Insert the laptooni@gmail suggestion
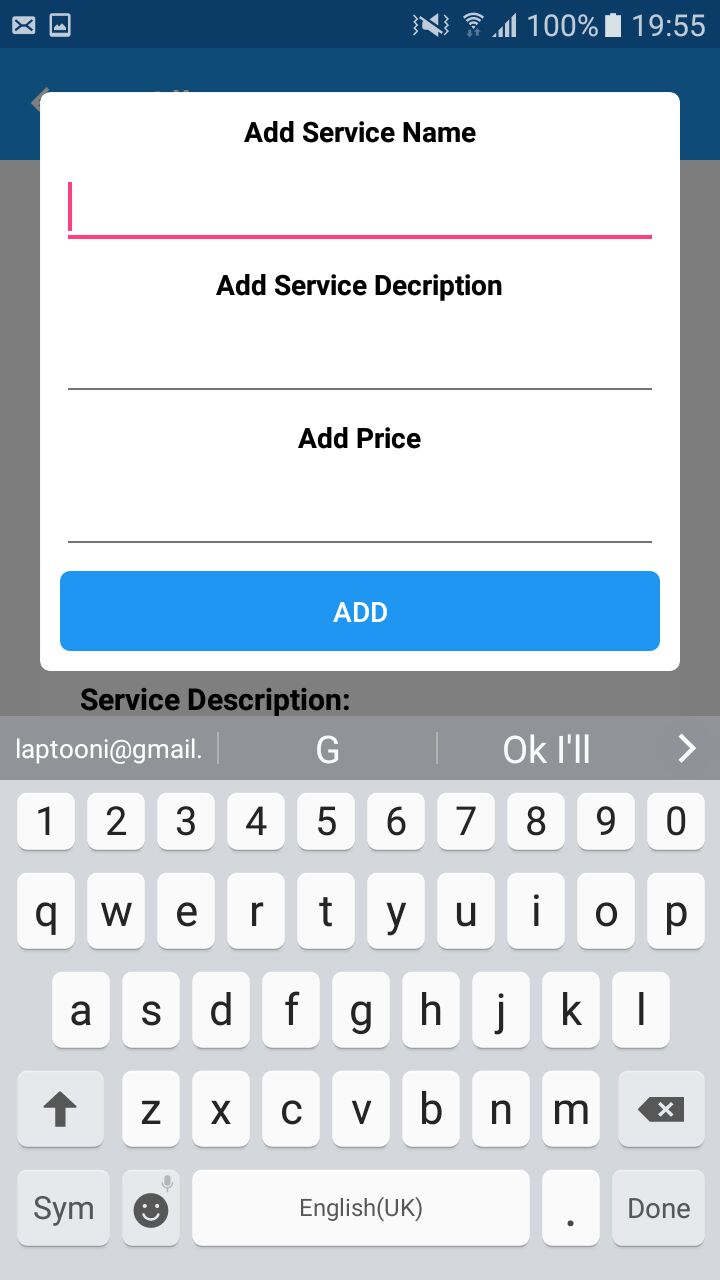Screen dimensions: 720x1280 pos(109,749)
